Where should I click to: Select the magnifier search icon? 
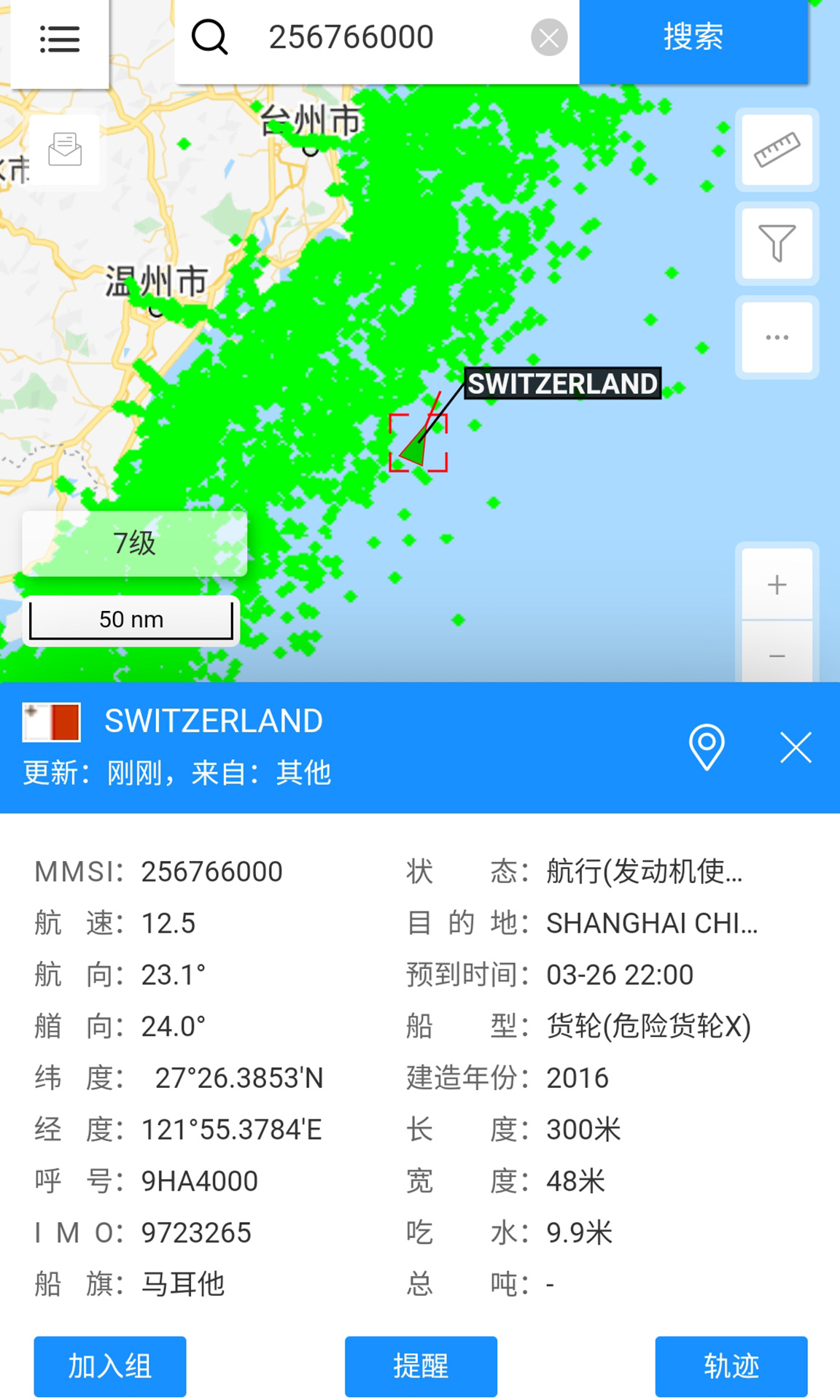210,37
